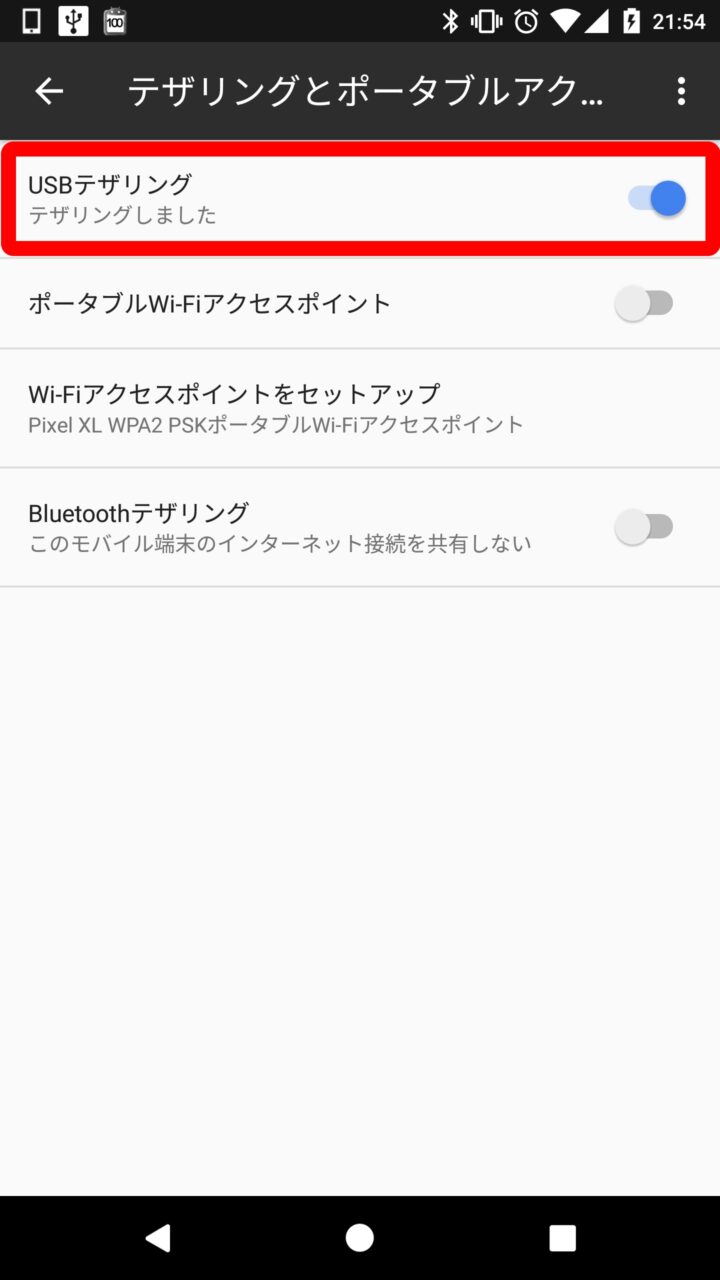Open recent apps from navigation bar
Screen dimensions: 720x1280
562,1238
